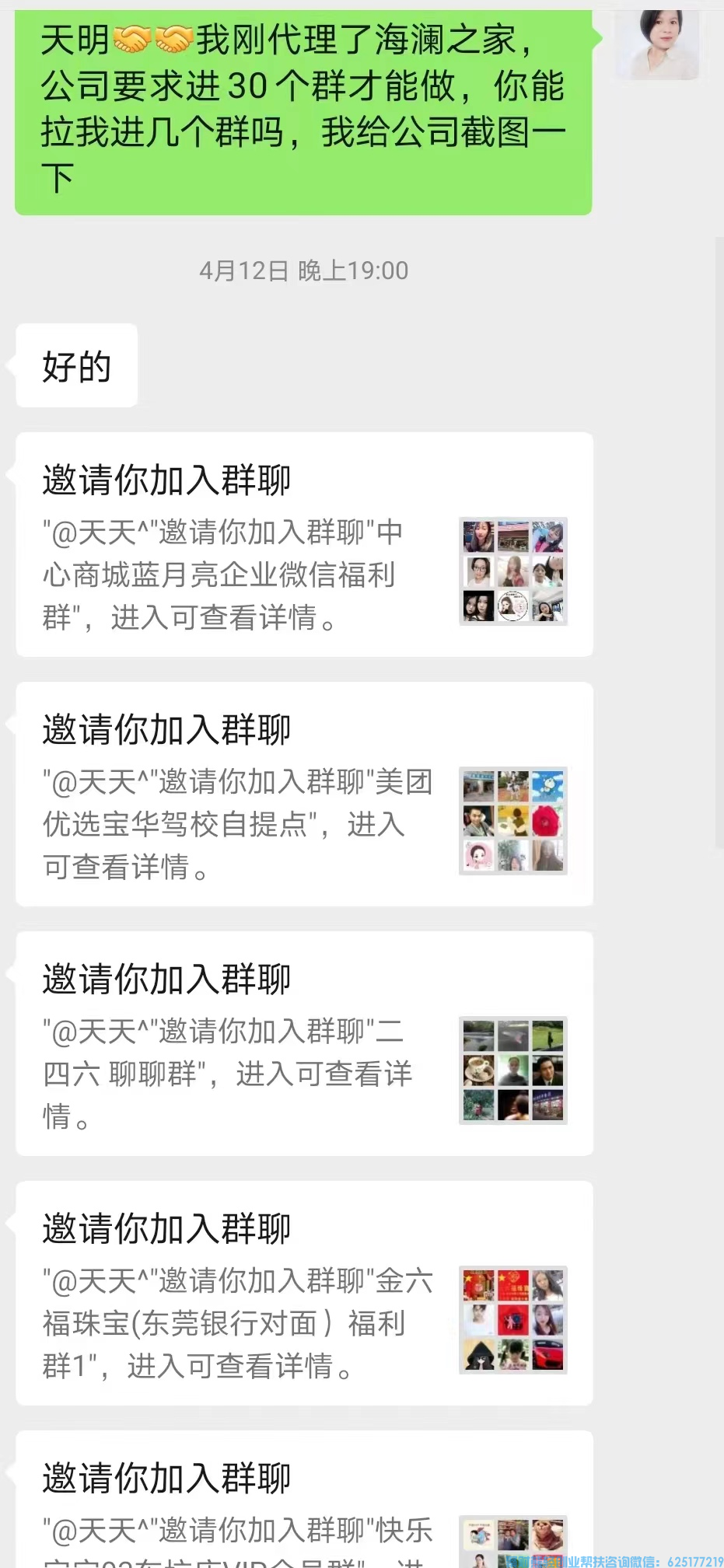Image resolution: width=724 pixels, height=1568 pixels.
Task: Open the 金六福珠宝 福利群1 group invitation
Action: tap(303, 1293)
